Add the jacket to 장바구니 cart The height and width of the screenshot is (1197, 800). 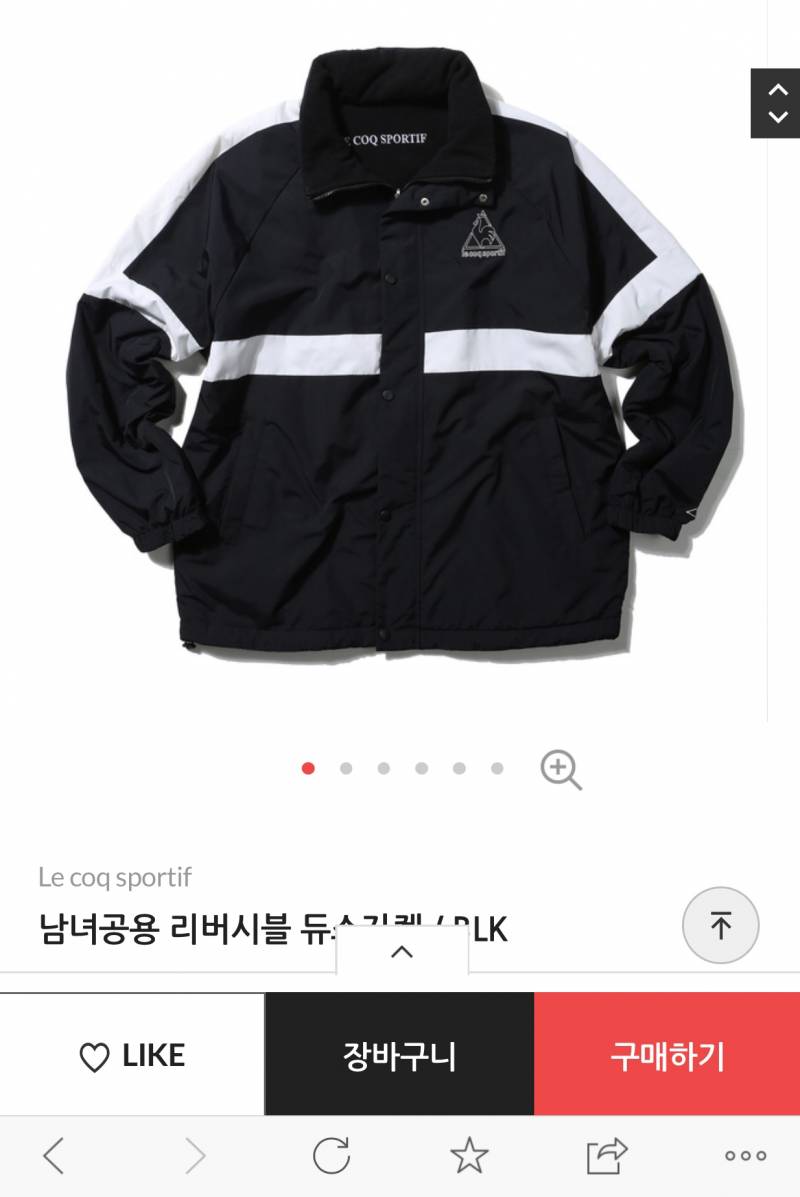pos(400,1056)
